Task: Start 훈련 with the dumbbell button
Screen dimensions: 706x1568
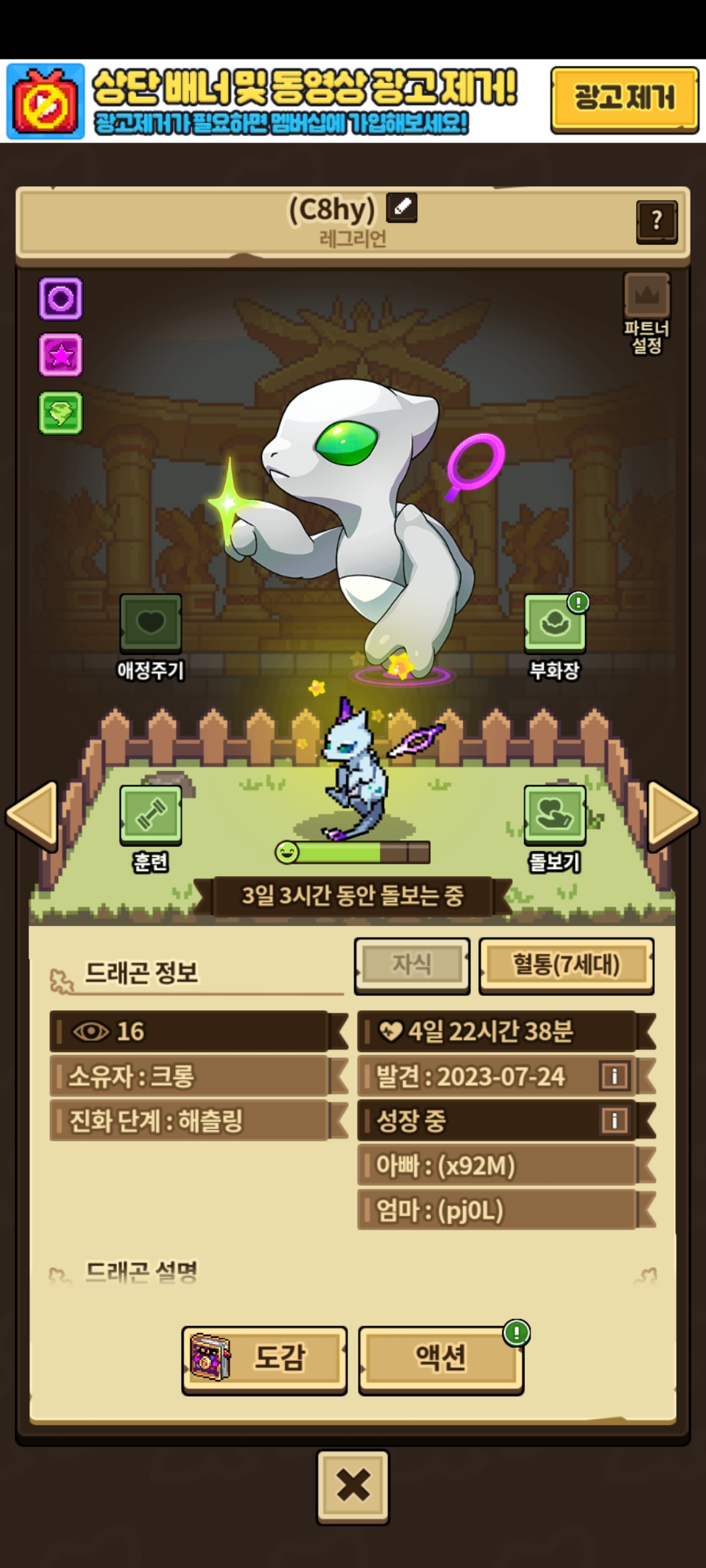Action: (150, 815)
